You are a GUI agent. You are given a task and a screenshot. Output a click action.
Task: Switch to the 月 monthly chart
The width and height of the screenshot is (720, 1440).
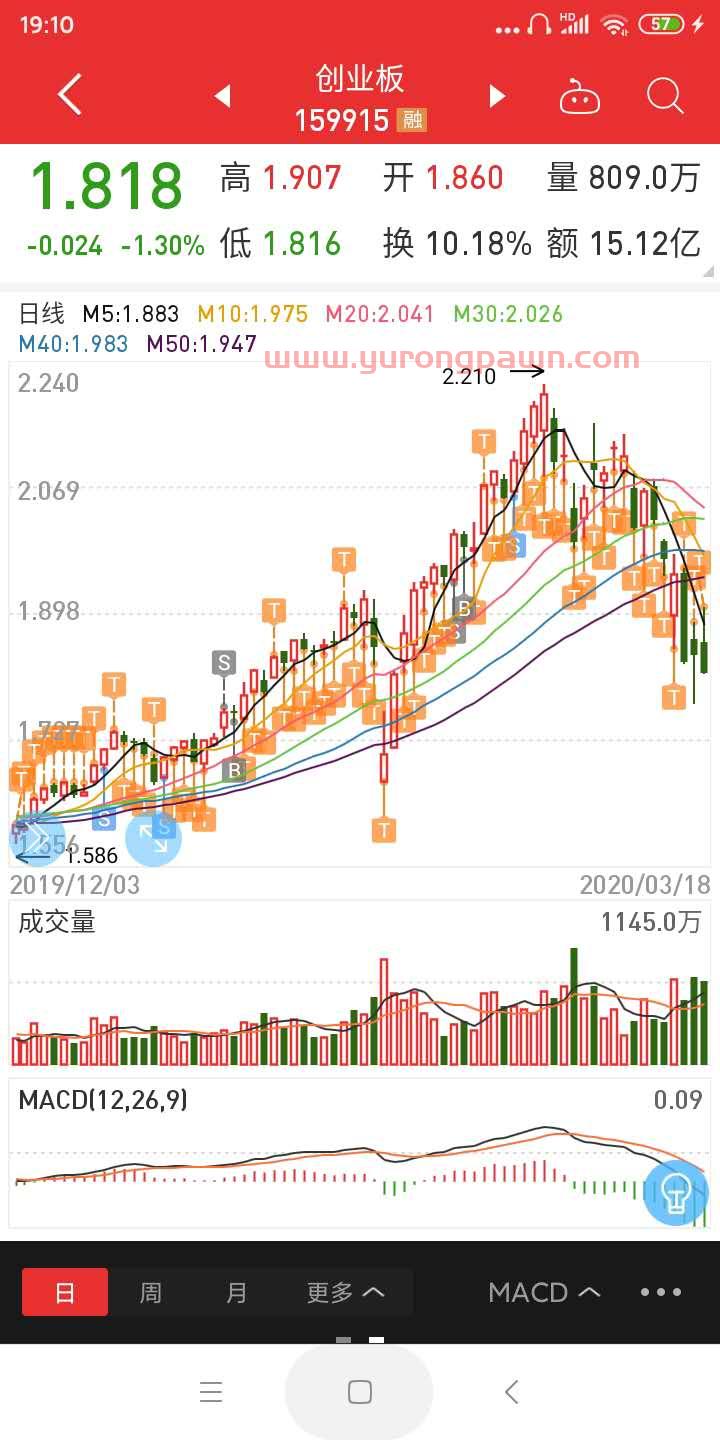(x=236, y=1292)
